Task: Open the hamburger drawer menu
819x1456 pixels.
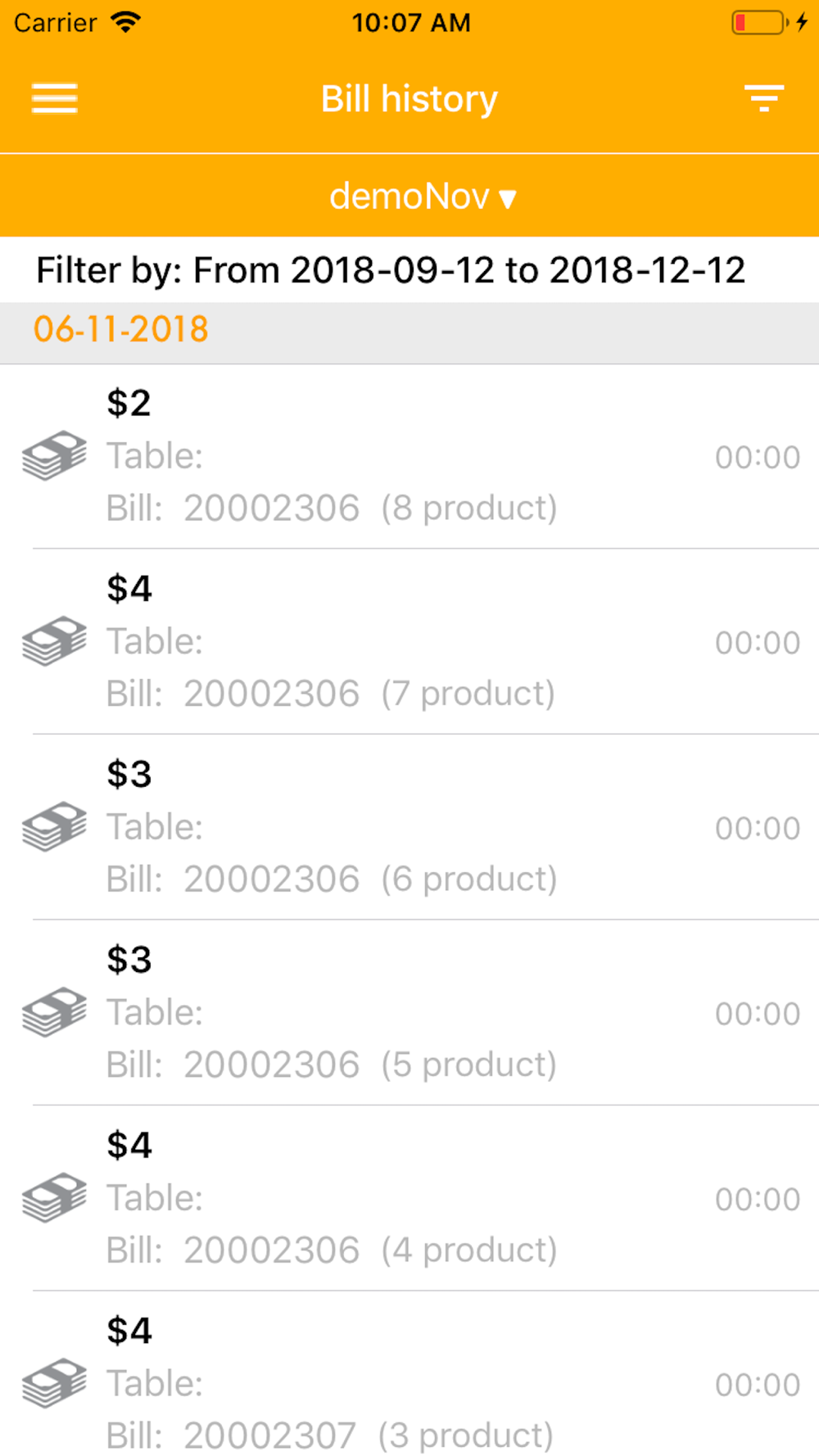Action: click(x=54, y=99)
